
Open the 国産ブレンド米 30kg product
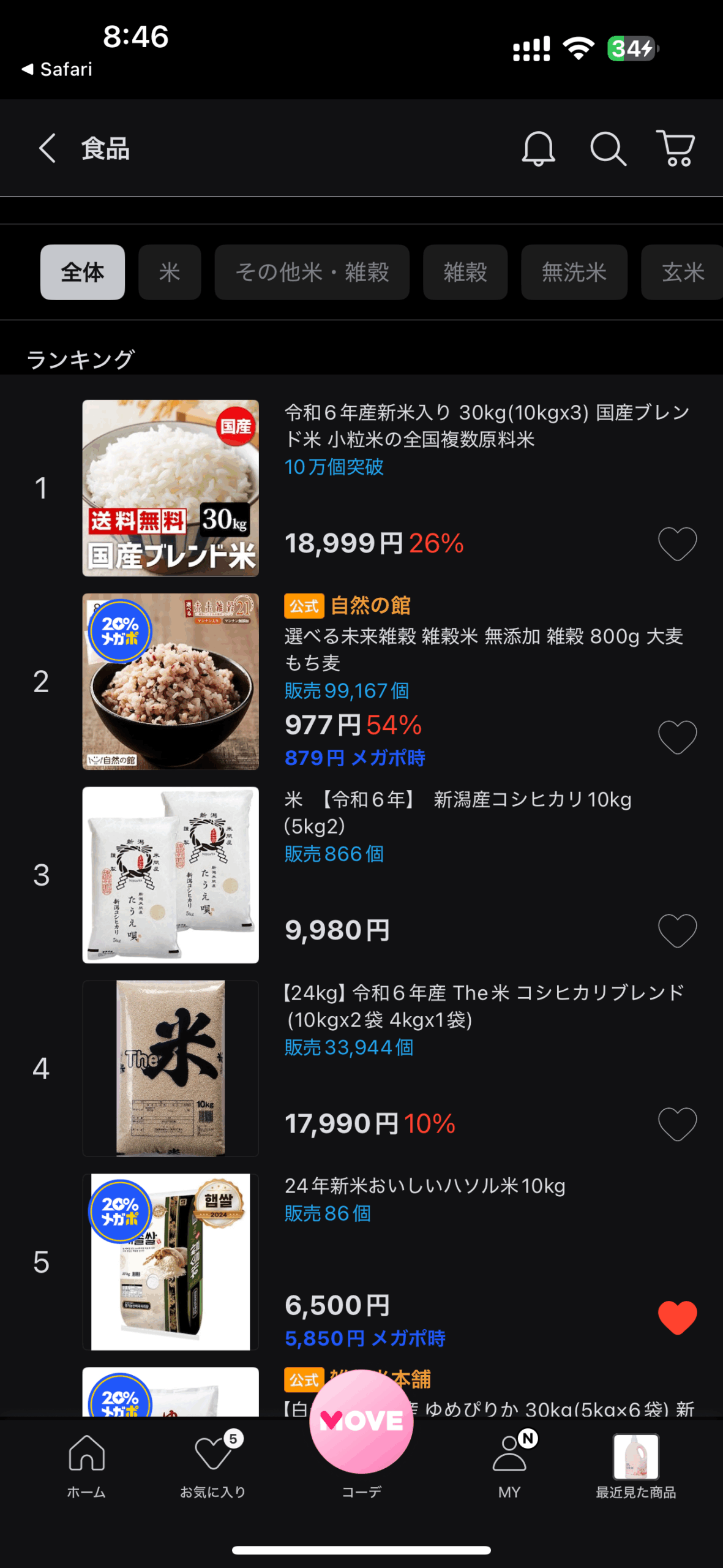coord(170,488)
